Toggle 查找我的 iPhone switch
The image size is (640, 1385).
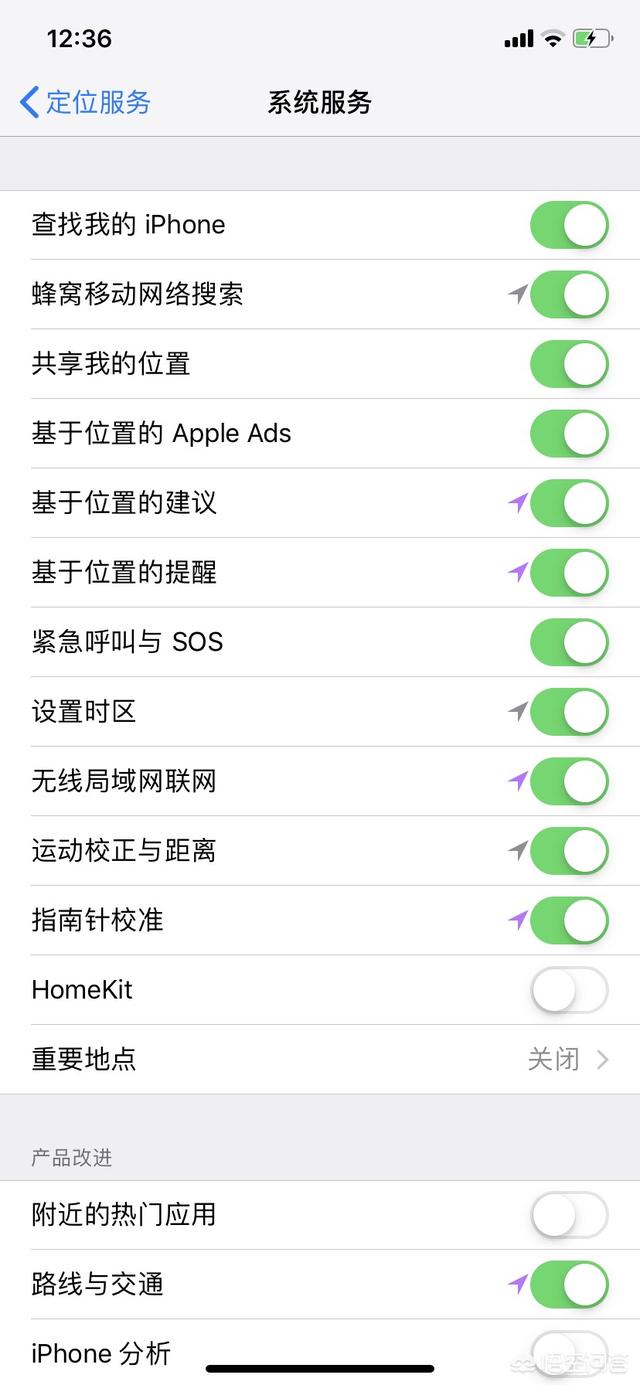point(569,225)
